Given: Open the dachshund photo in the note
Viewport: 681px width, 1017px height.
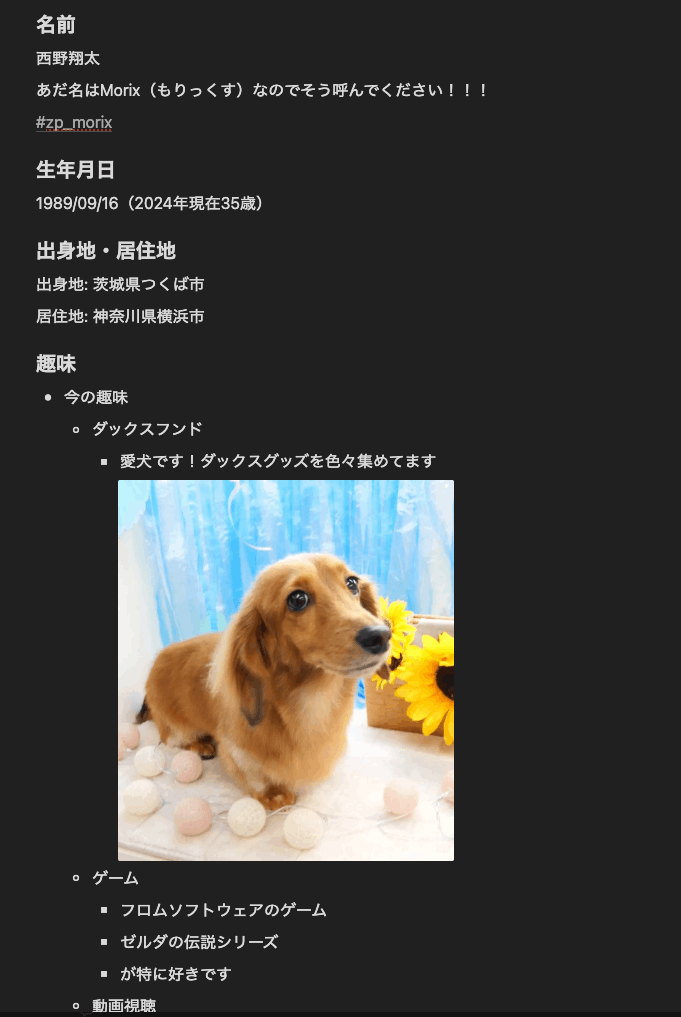Looking at the screenshot, I should tap(286, 670).
